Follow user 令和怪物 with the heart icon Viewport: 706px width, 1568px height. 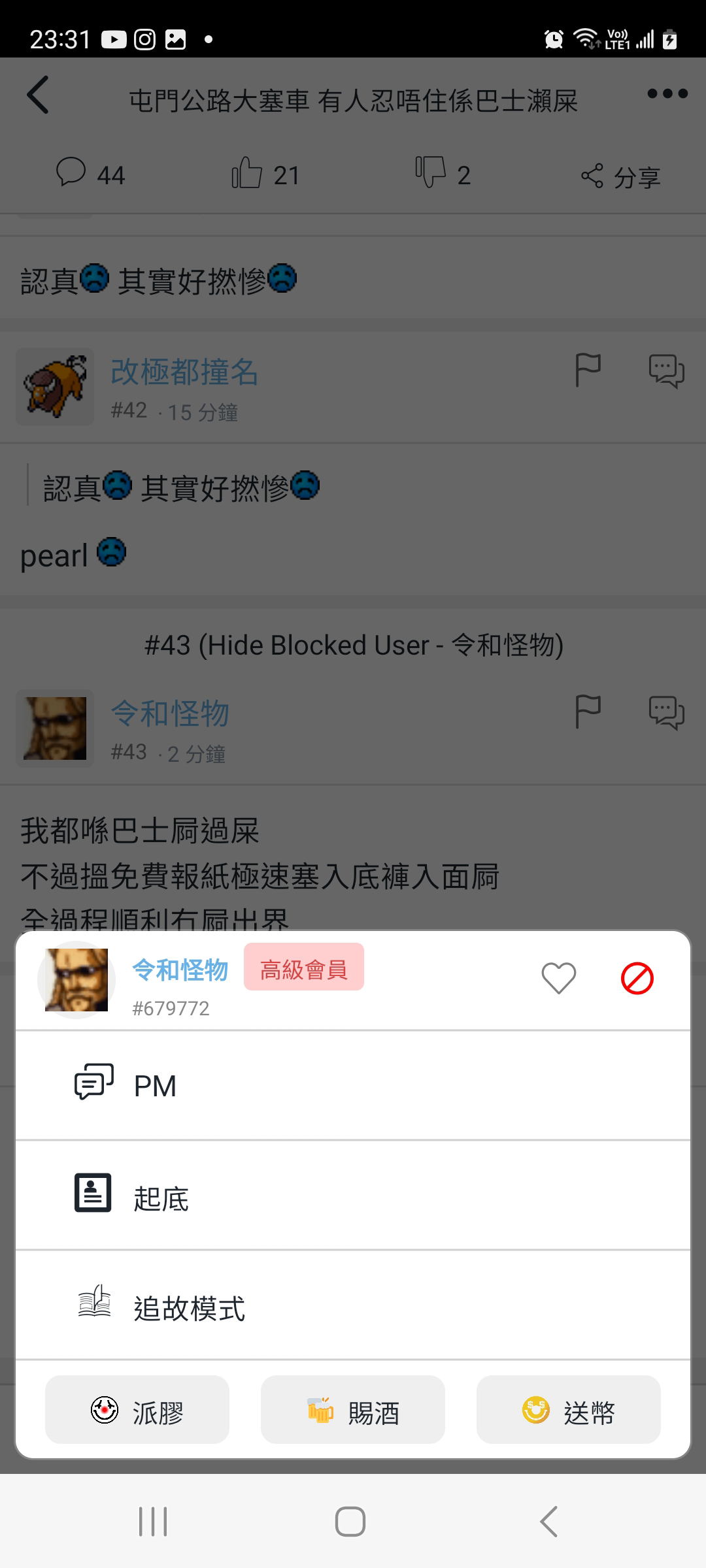[558, 979]
